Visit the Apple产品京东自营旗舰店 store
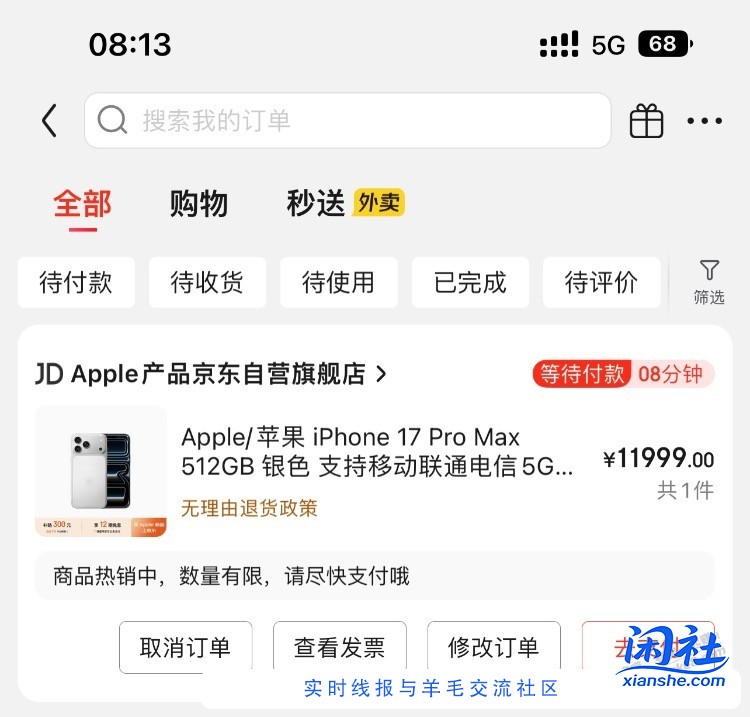This screenshot has height=717, width=750. [212, 374]
